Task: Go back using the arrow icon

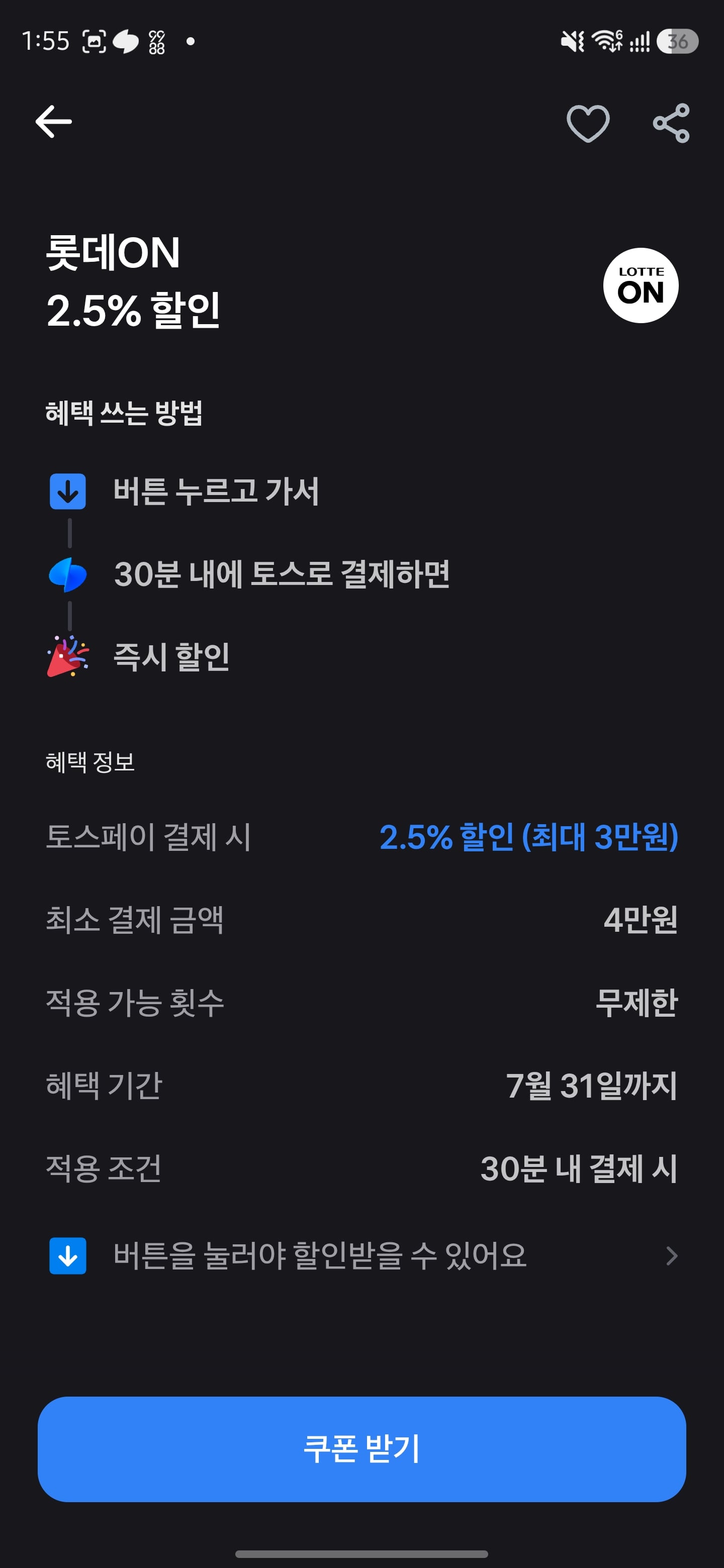Action: (54, 122)
